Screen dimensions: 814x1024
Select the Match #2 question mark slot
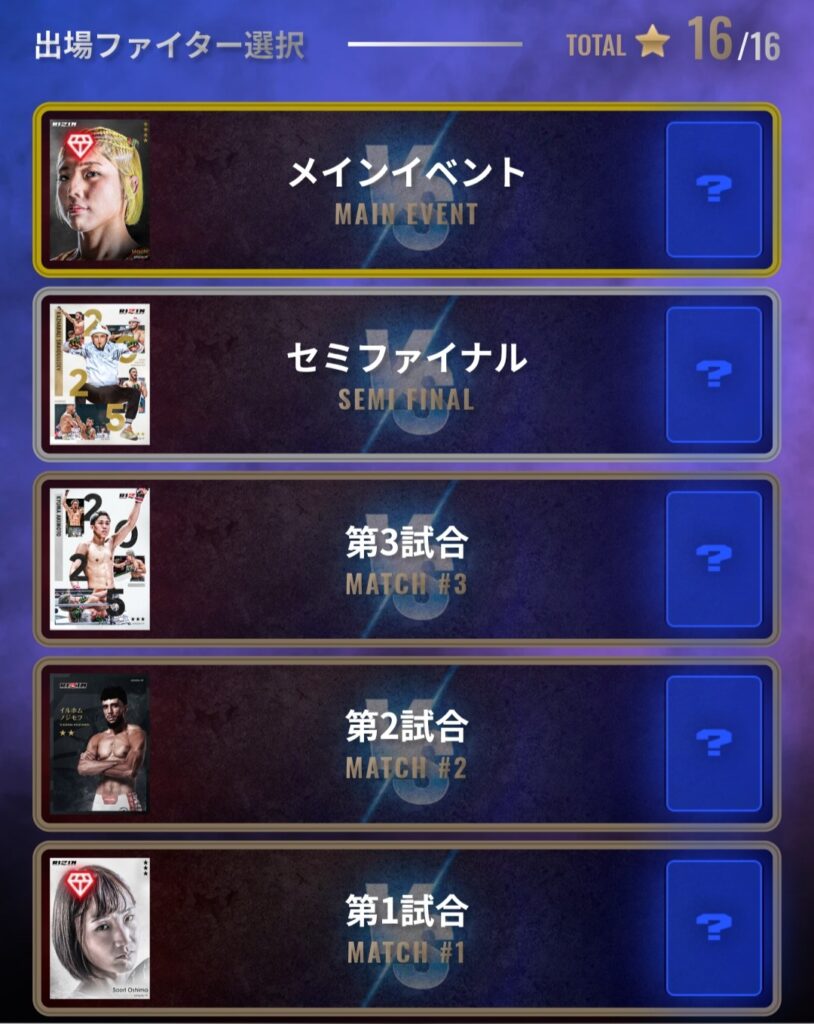pyautogui.click(x=714, y=743)
